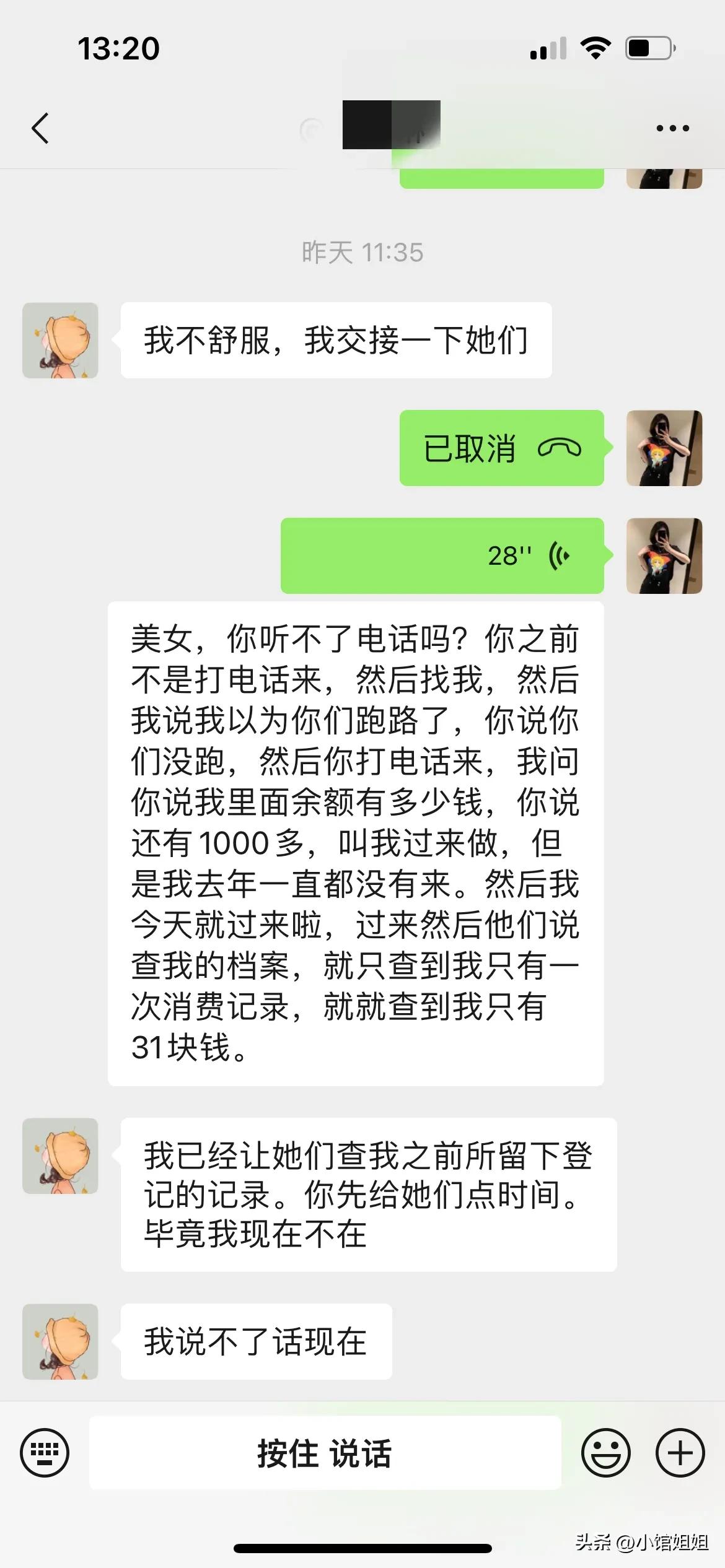
Task: Tap your own profile avatar beside the voice message
Action: (x=664, y=555)
